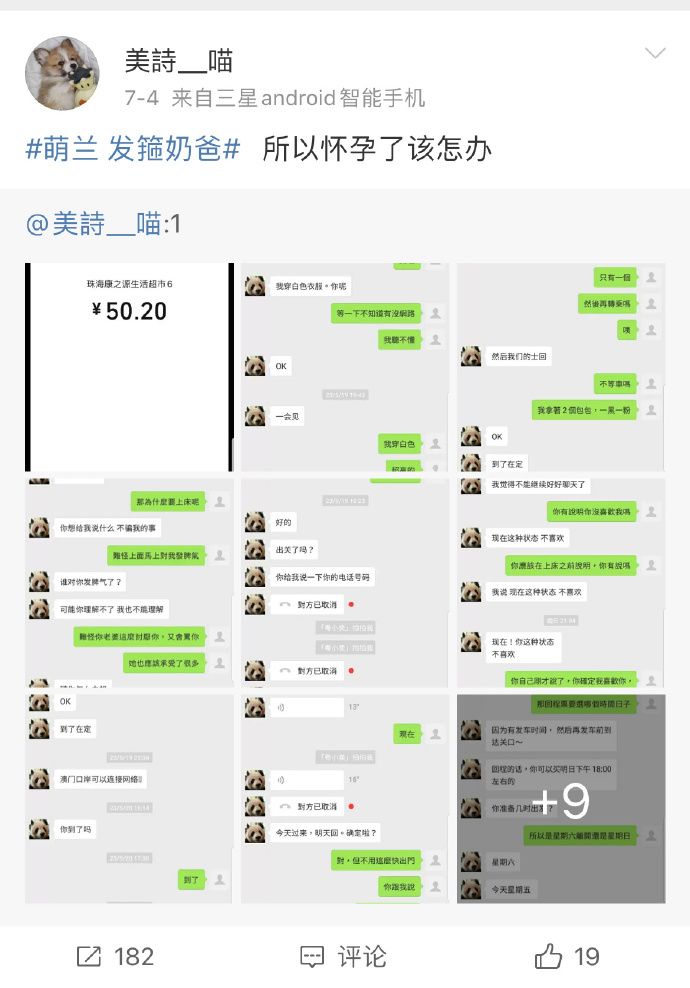View the ¥50.20 payment image

(129, 367)
